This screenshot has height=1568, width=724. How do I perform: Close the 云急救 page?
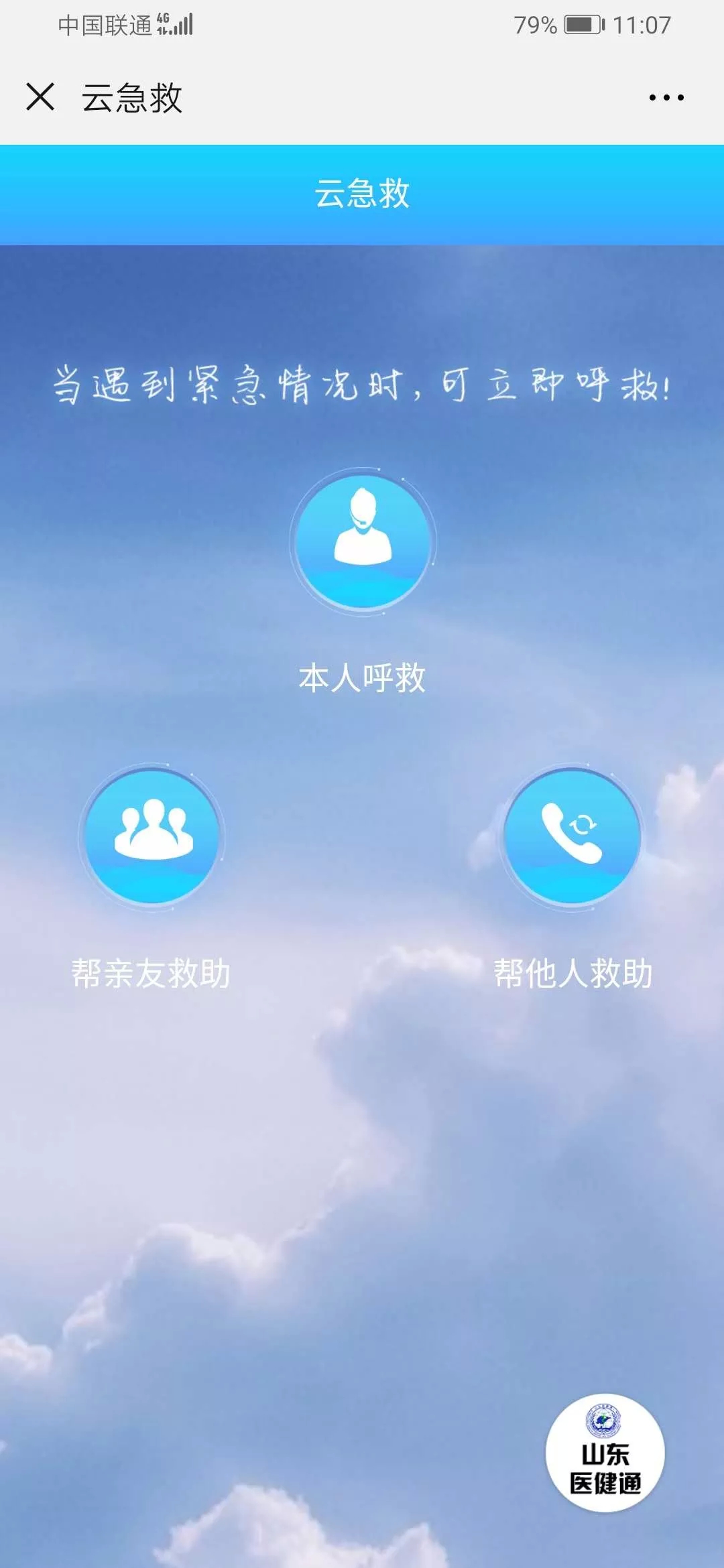tap(40, 96)
